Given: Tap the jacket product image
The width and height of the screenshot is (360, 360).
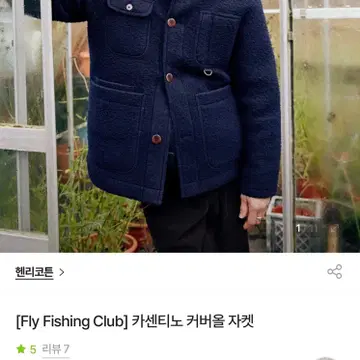Looking at the screenshot, I should pos(180,126).
